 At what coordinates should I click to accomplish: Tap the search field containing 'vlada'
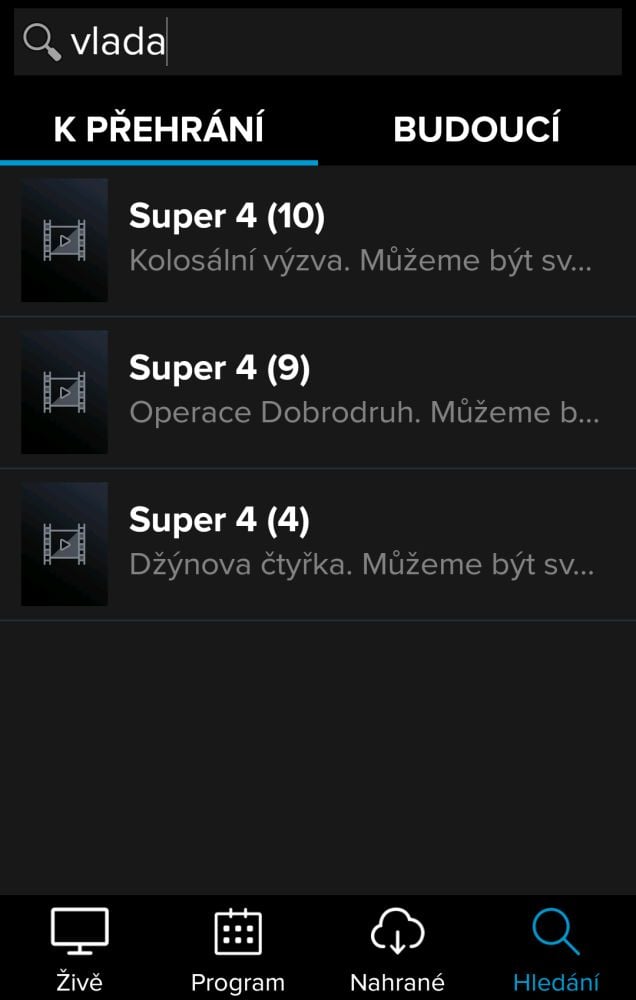(x=330, y=43)
